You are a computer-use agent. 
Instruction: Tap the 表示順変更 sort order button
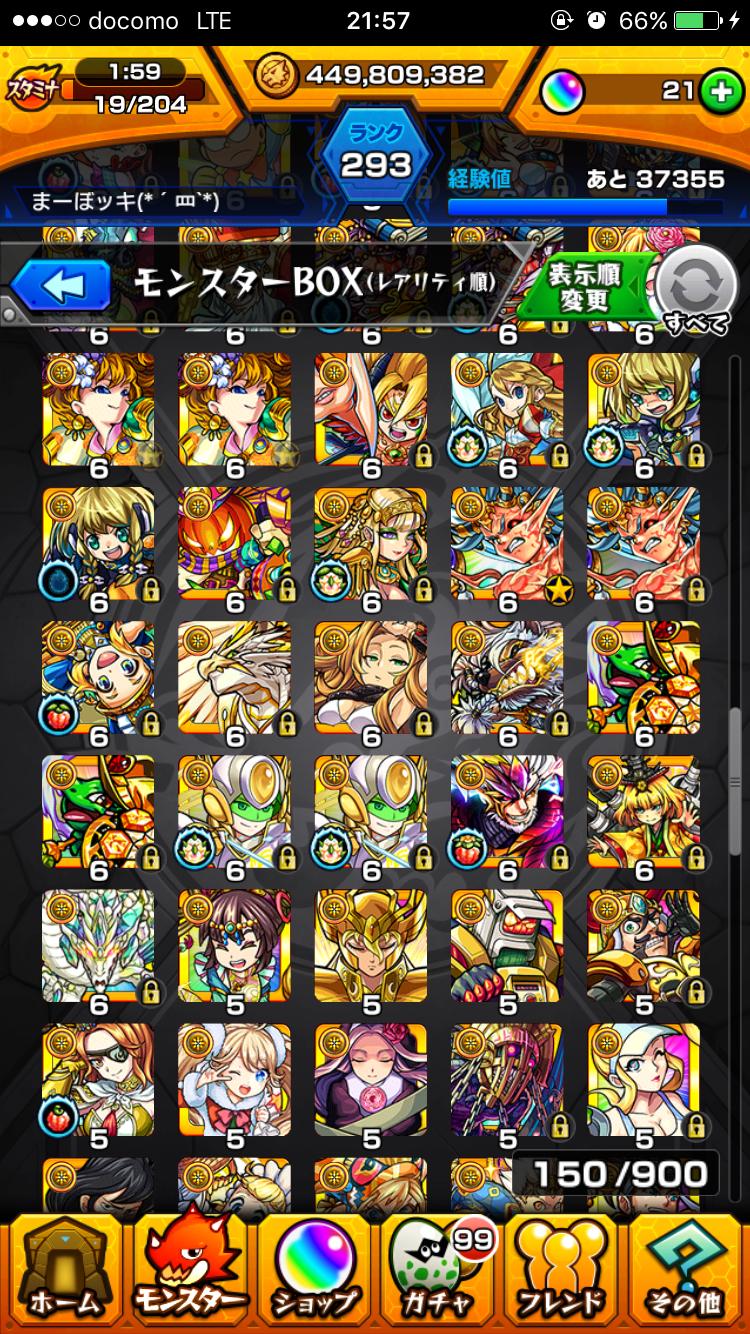click(x=585, y=287)
